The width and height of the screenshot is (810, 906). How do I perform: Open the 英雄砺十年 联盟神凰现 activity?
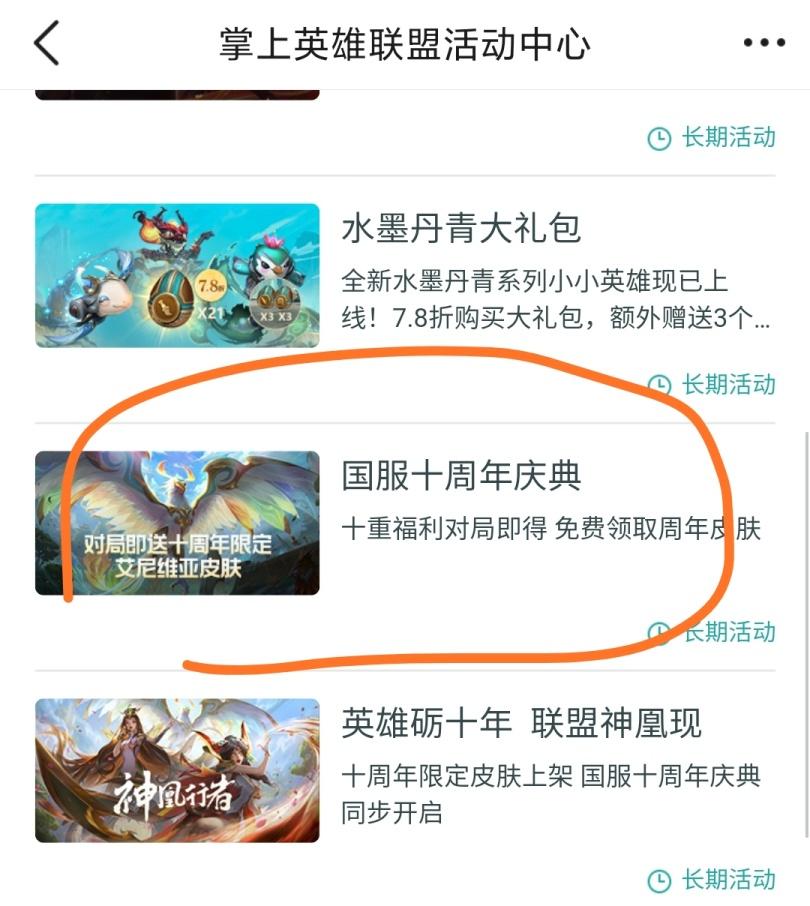click(520, 723)
